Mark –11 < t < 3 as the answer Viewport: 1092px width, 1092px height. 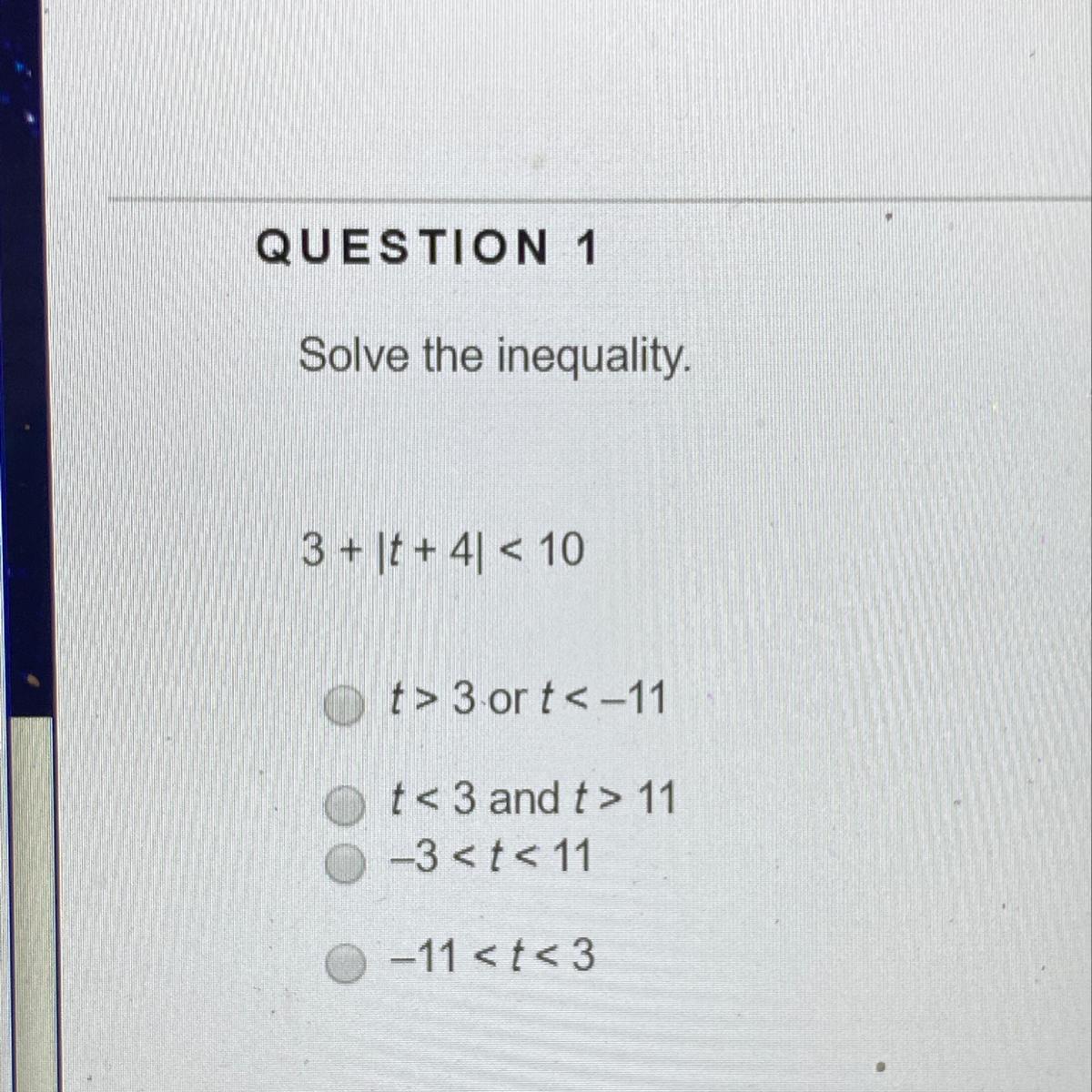coord(345,963)
